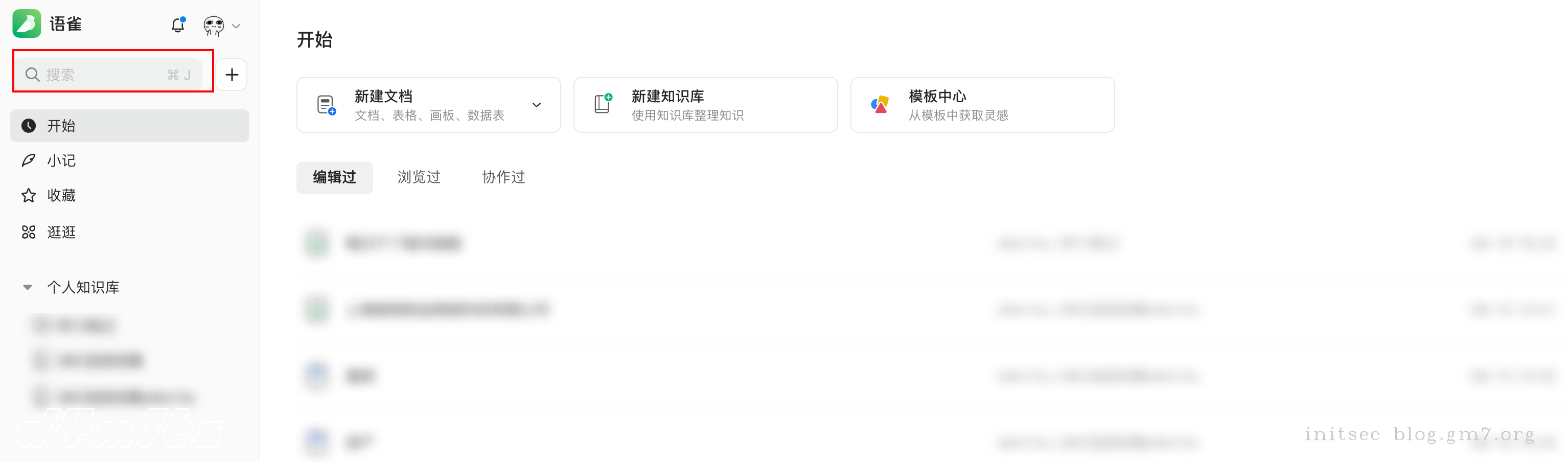Viewport: 1568px width, 462px height.
Task: Expand the 新建文档 dropdown chevron
Action: click(536, 105)
